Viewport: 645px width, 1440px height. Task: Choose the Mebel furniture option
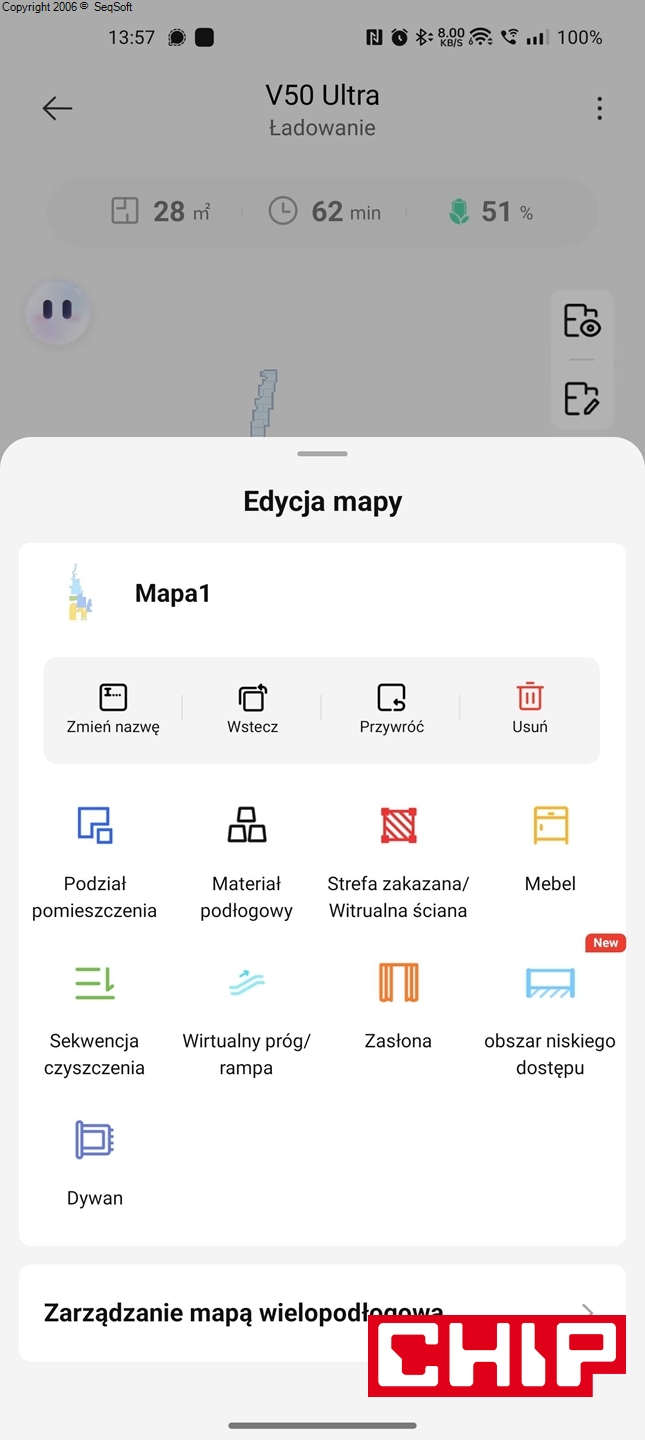pyautogui.click(x=550, y=848)
